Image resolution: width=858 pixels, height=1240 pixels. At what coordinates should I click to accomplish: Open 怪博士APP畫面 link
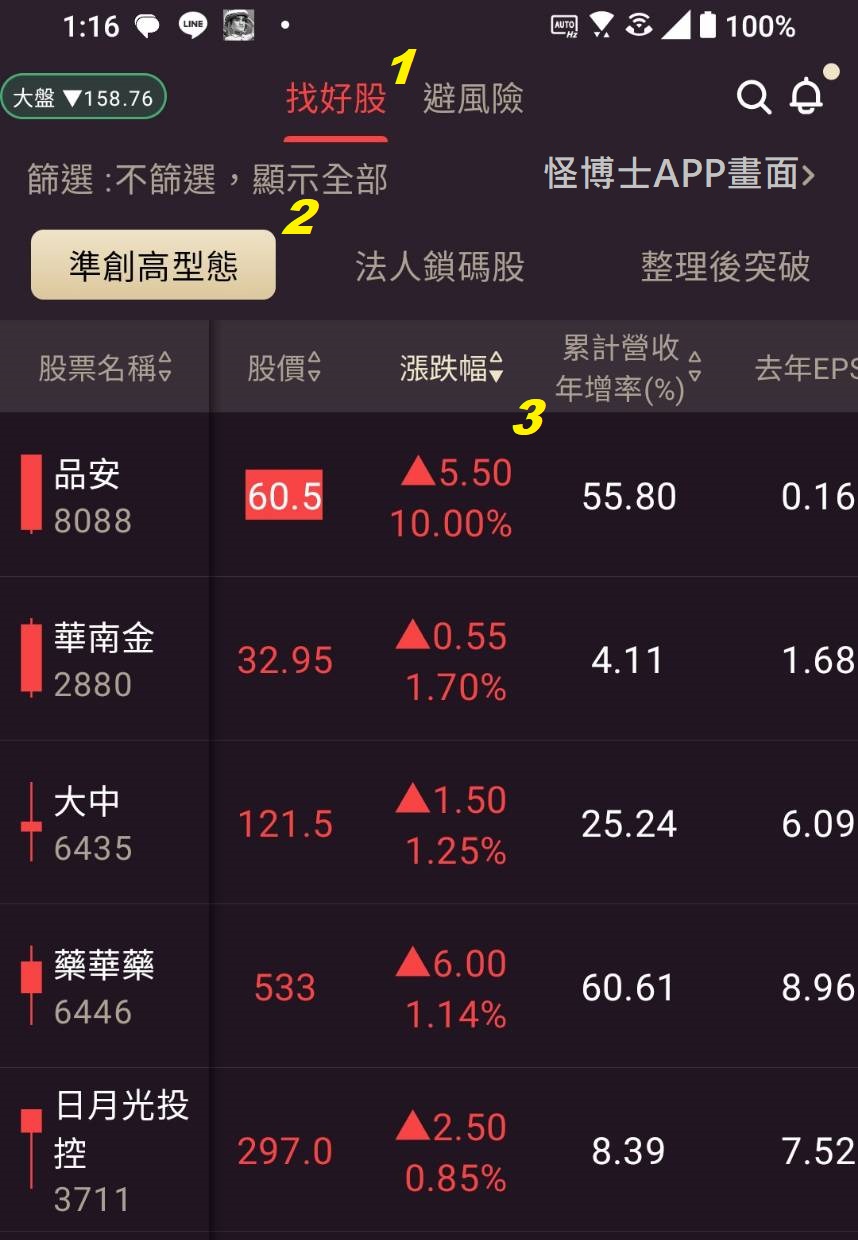pos(679,175)
